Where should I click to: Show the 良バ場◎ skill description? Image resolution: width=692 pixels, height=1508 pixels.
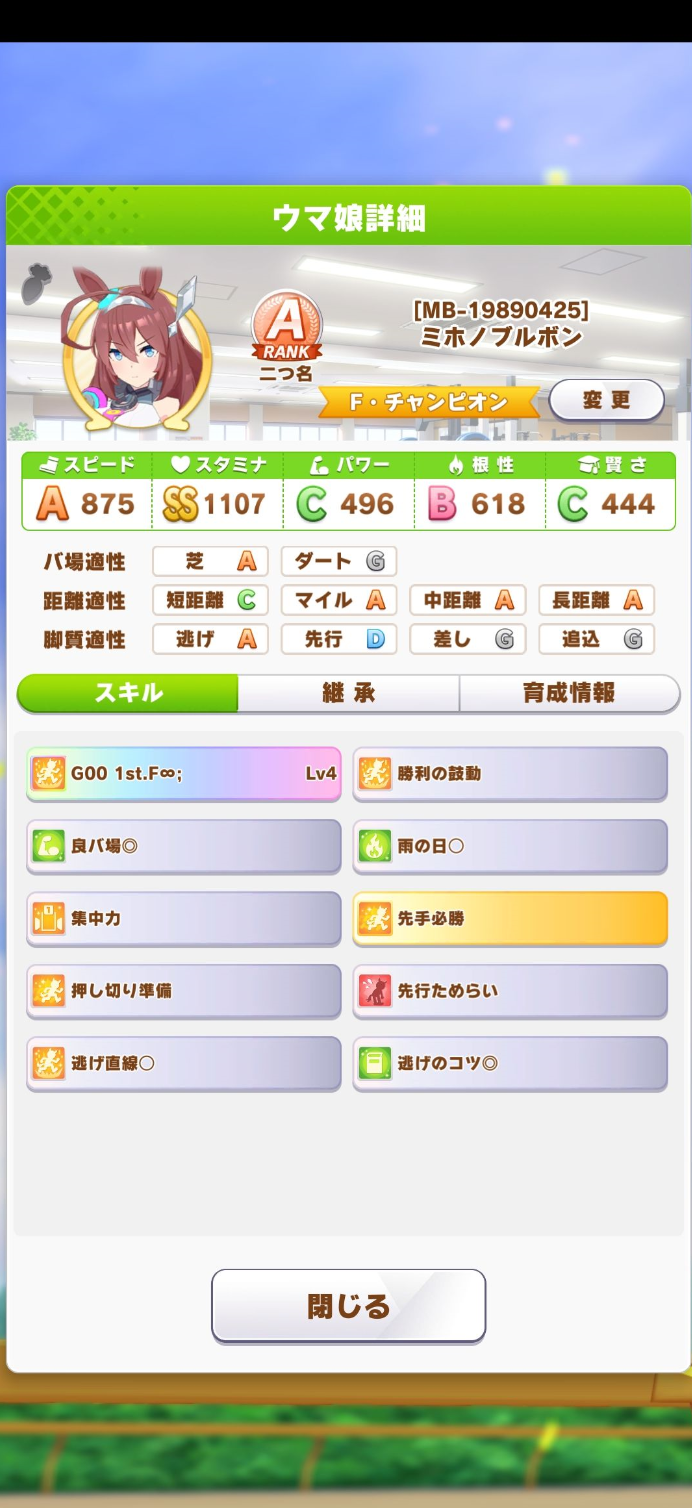(184, 846)
